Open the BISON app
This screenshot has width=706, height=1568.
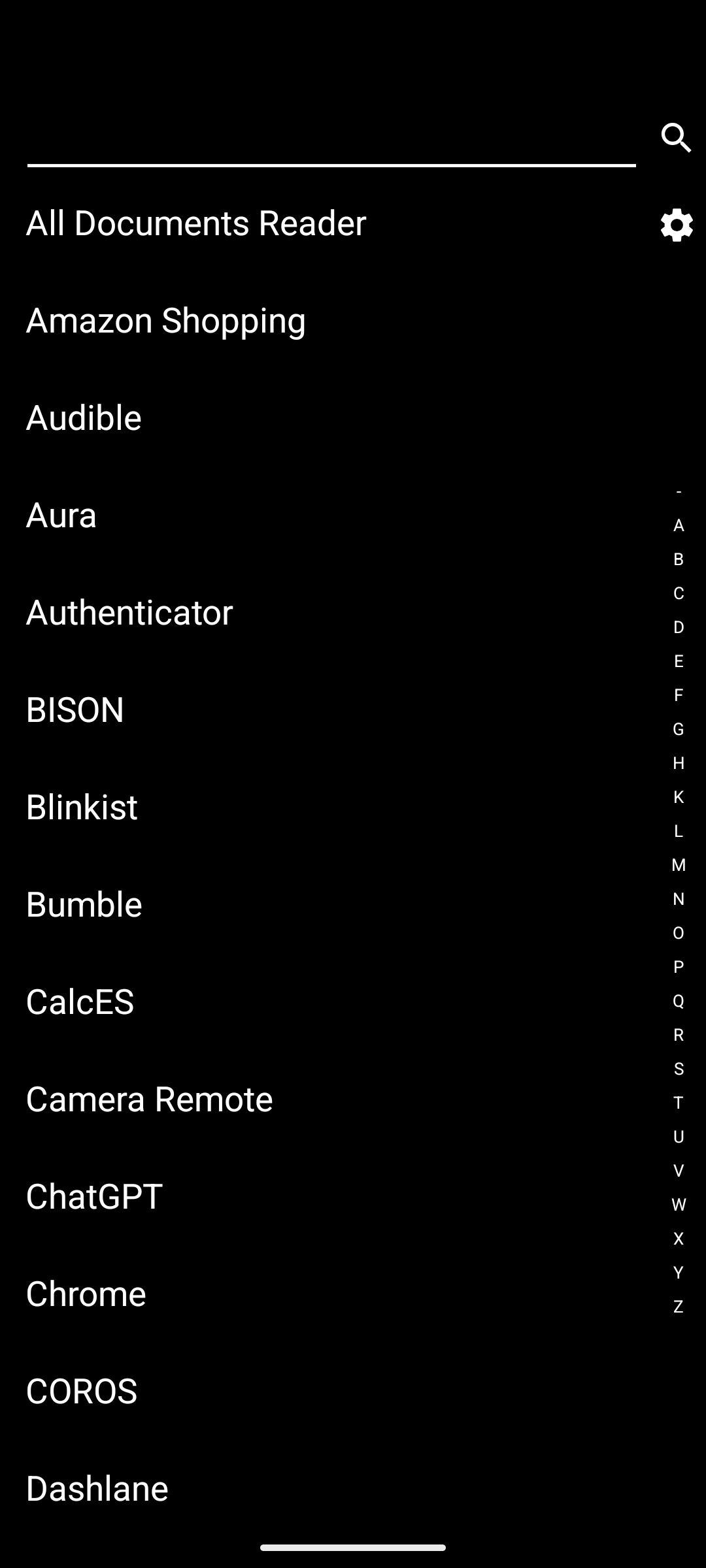pyautogui.click(x=75, y=710)
